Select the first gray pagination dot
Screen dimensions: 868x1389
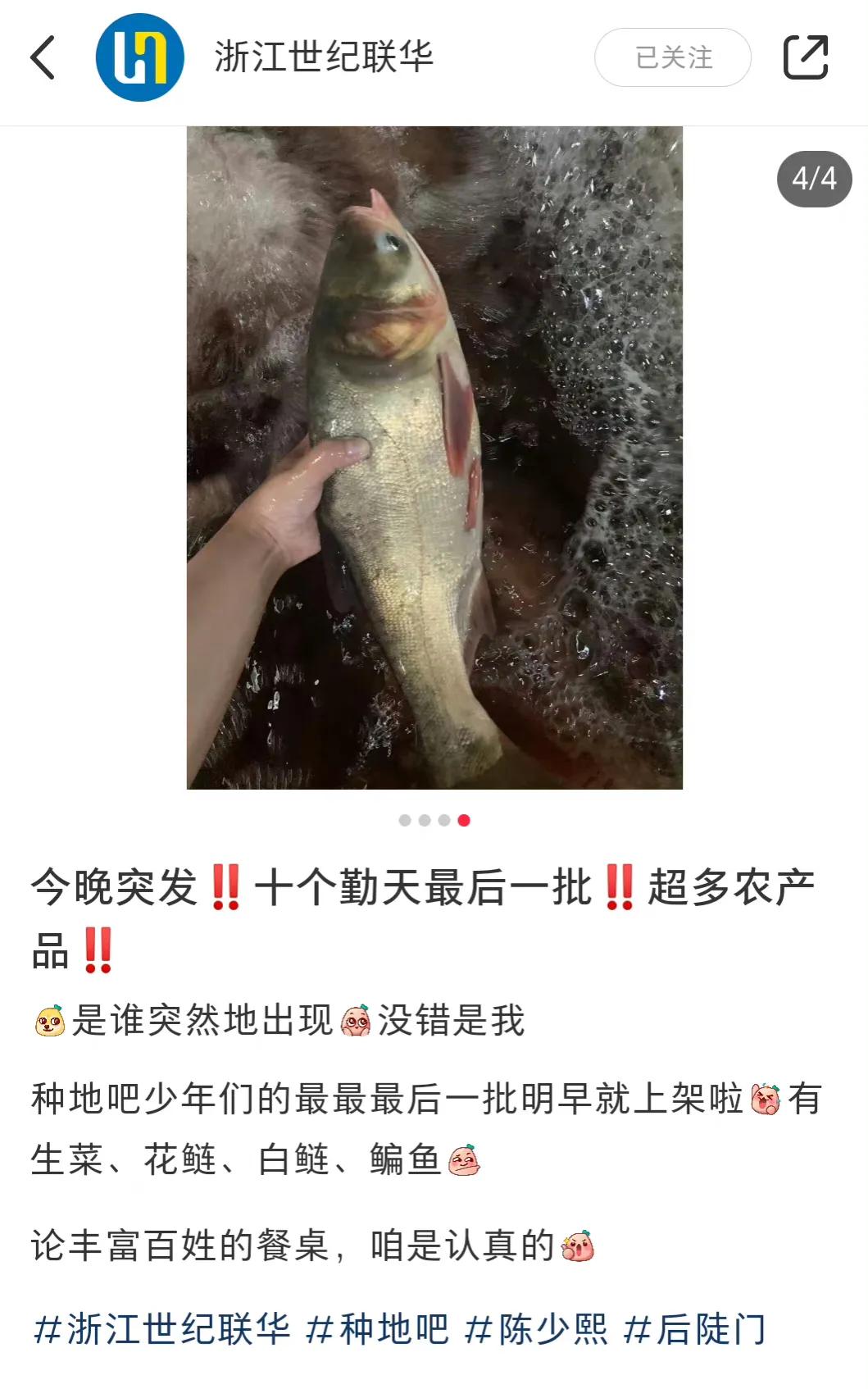tap(403, 818)
